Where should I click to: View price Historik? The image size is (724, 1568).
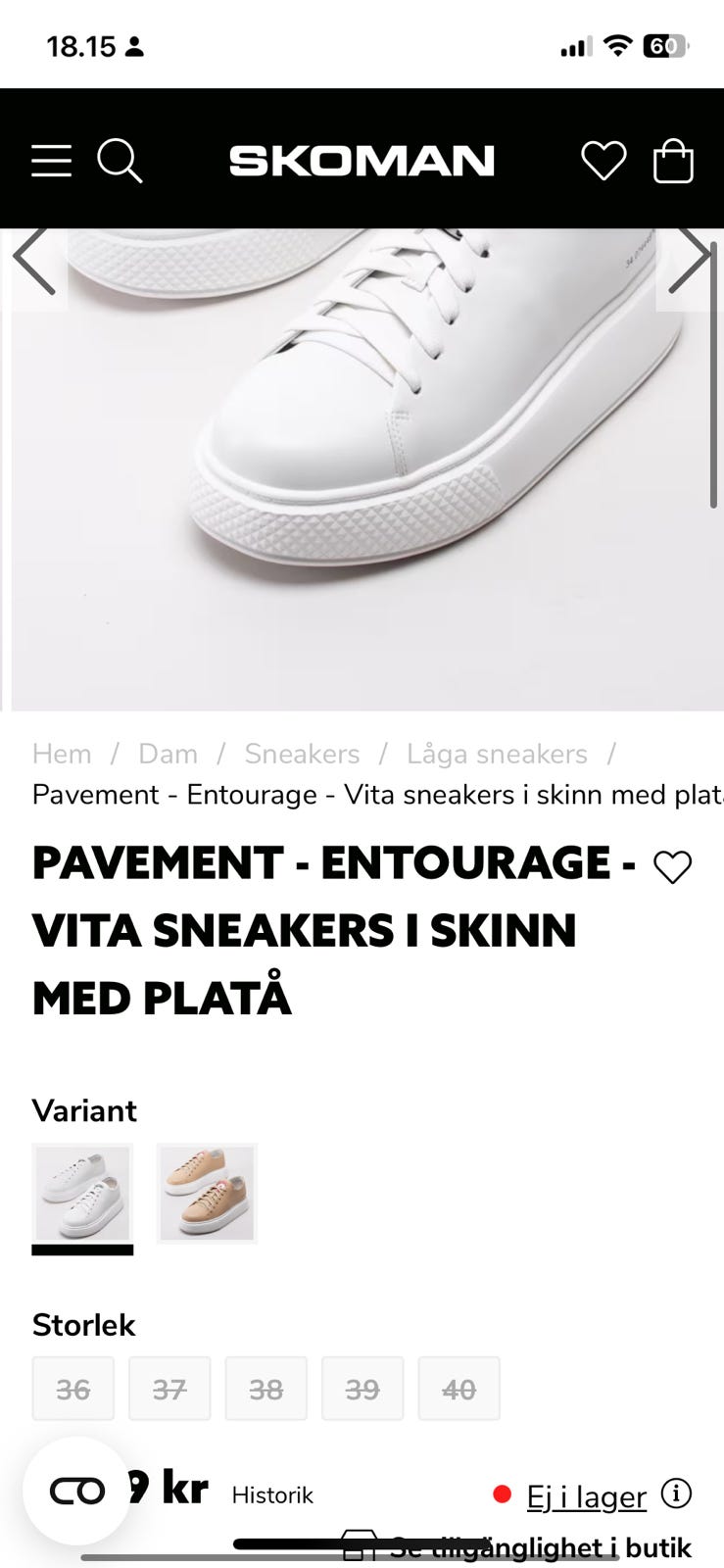[272, 1495]
